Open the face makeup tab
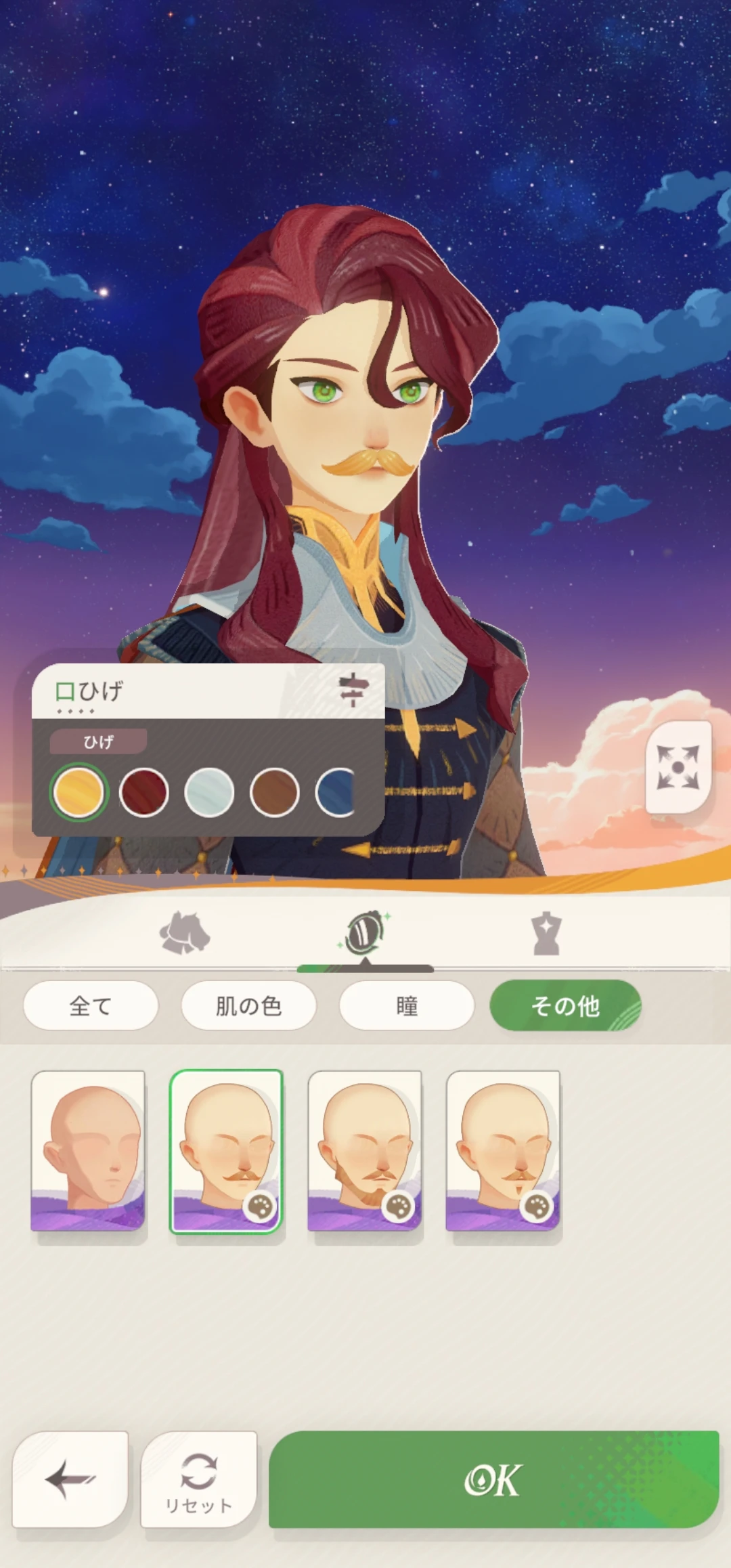Image resolution: width=731 pixels, height=1568 pixels. (x=365, y=933)
